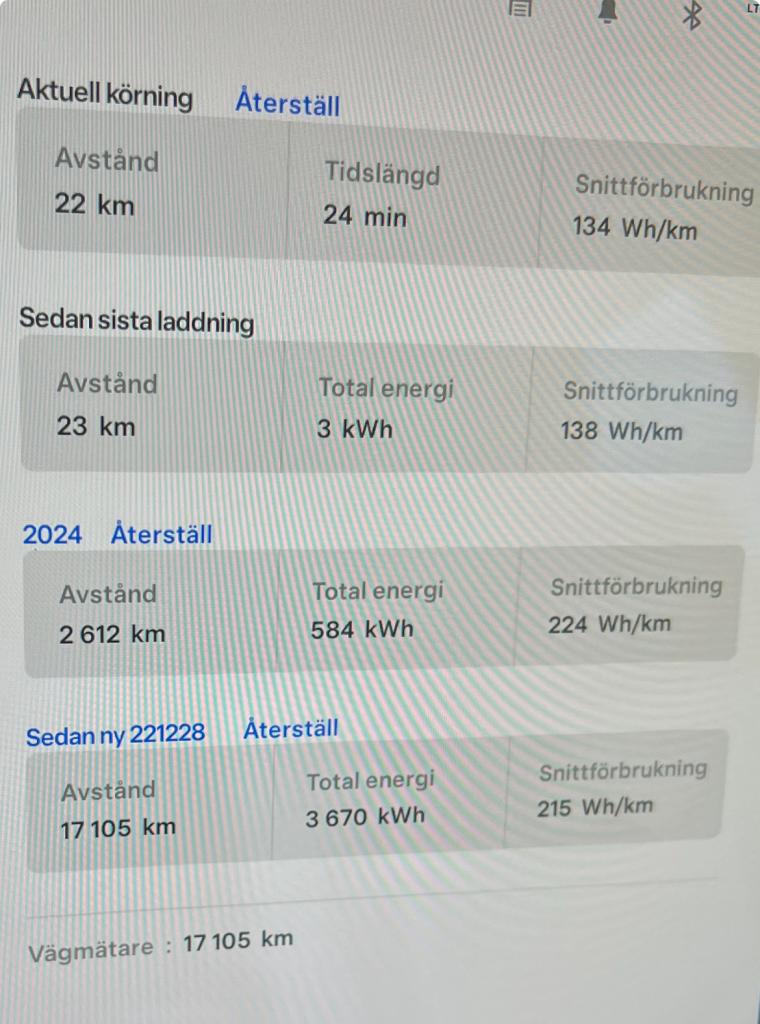This screenshot has height=1024, width=760.
Task: Rename the 2024 trip meter
Action: tap(52, 535)
